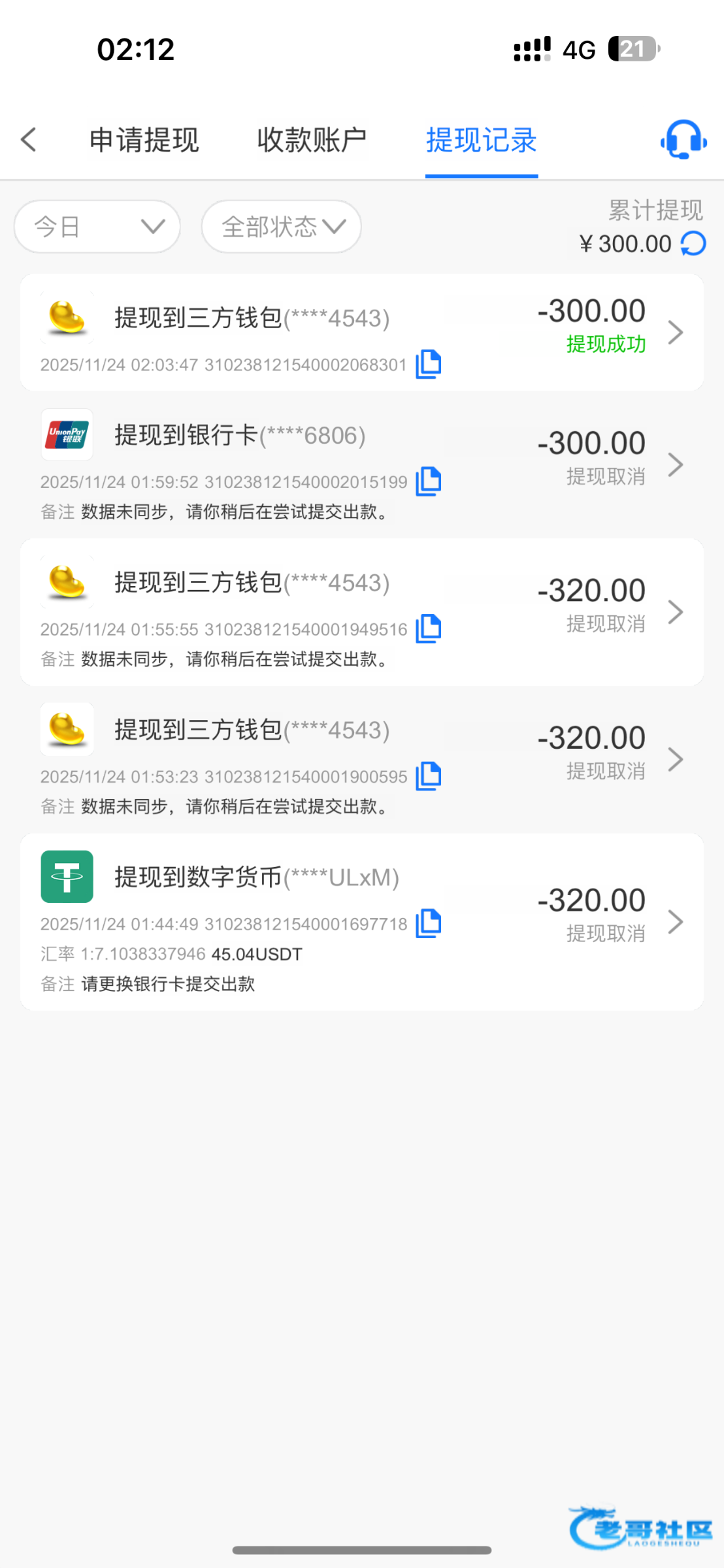
Task: Expand the 全部状态 status filter
Action: pyautogui.click(x=282, y=227)
